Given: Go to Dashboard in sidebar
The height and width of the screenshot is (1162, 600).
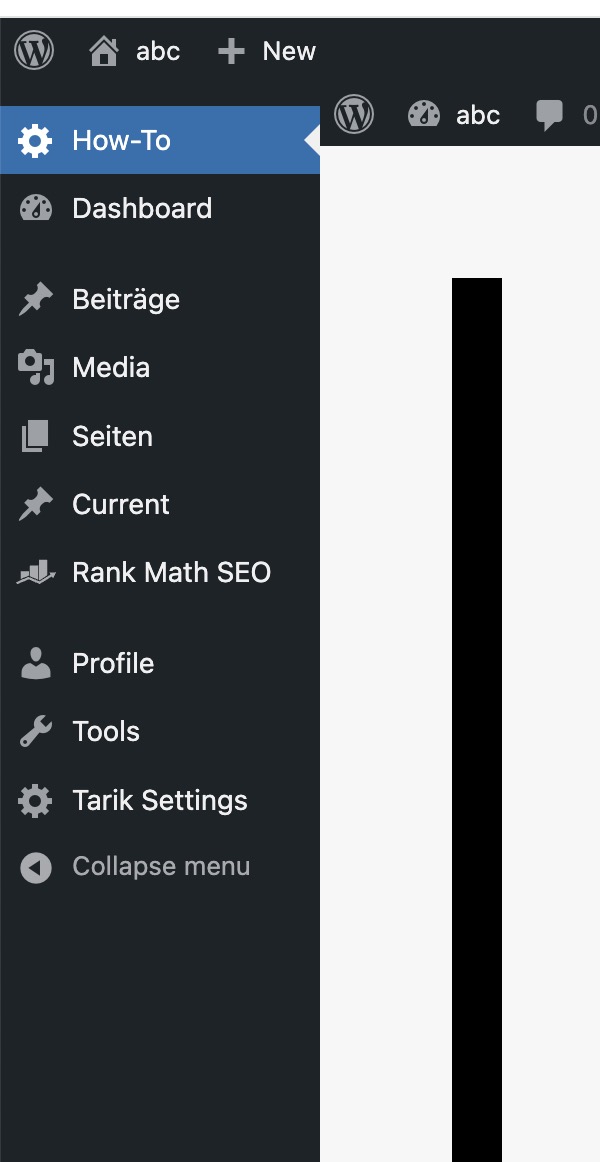Looking at the screenshot, I should pyautogui.click(x=160, y=208).
